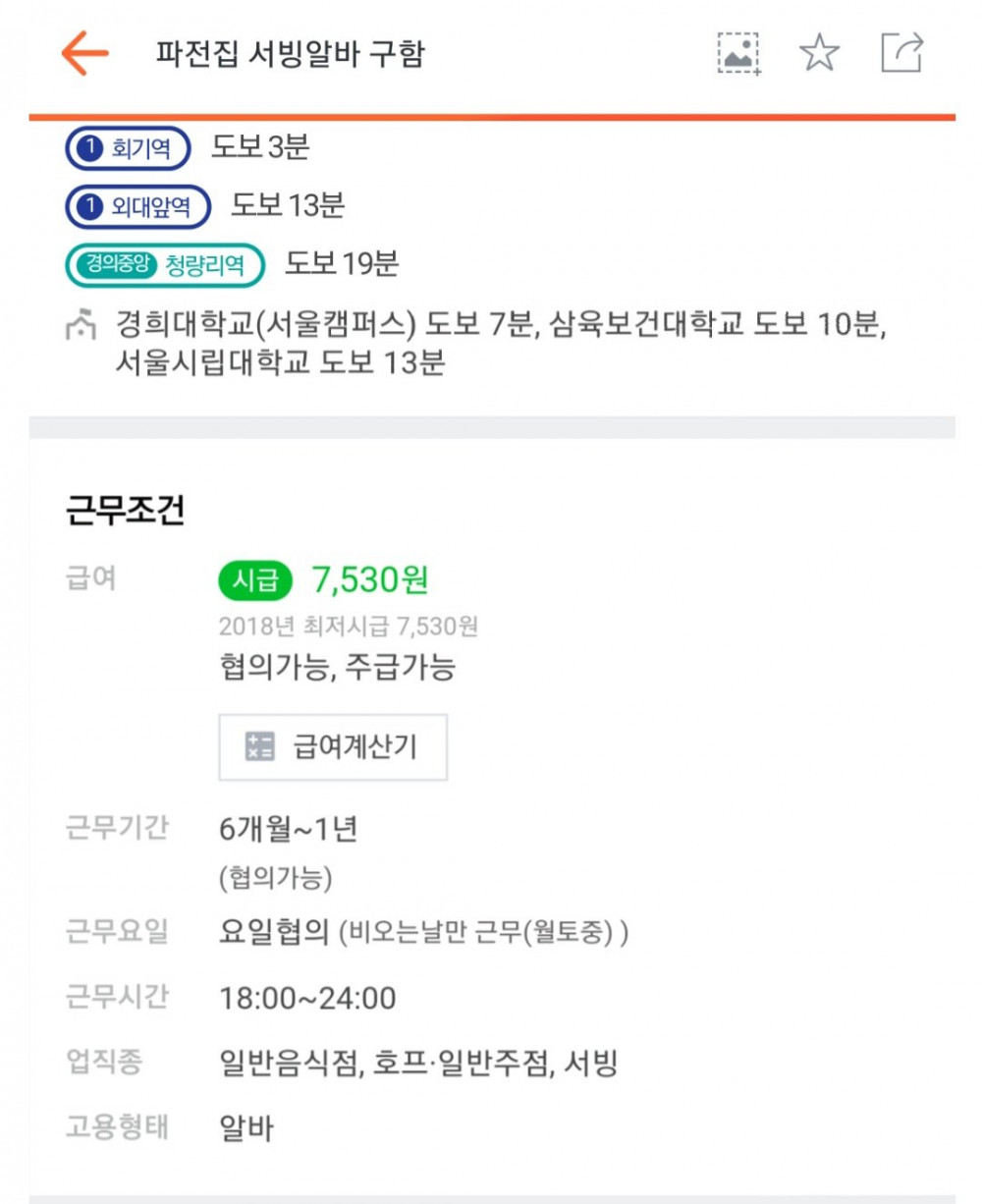Screen dimensions: 982x1204
Task: Click the school icon next to university list
Action: pos(83,324)
